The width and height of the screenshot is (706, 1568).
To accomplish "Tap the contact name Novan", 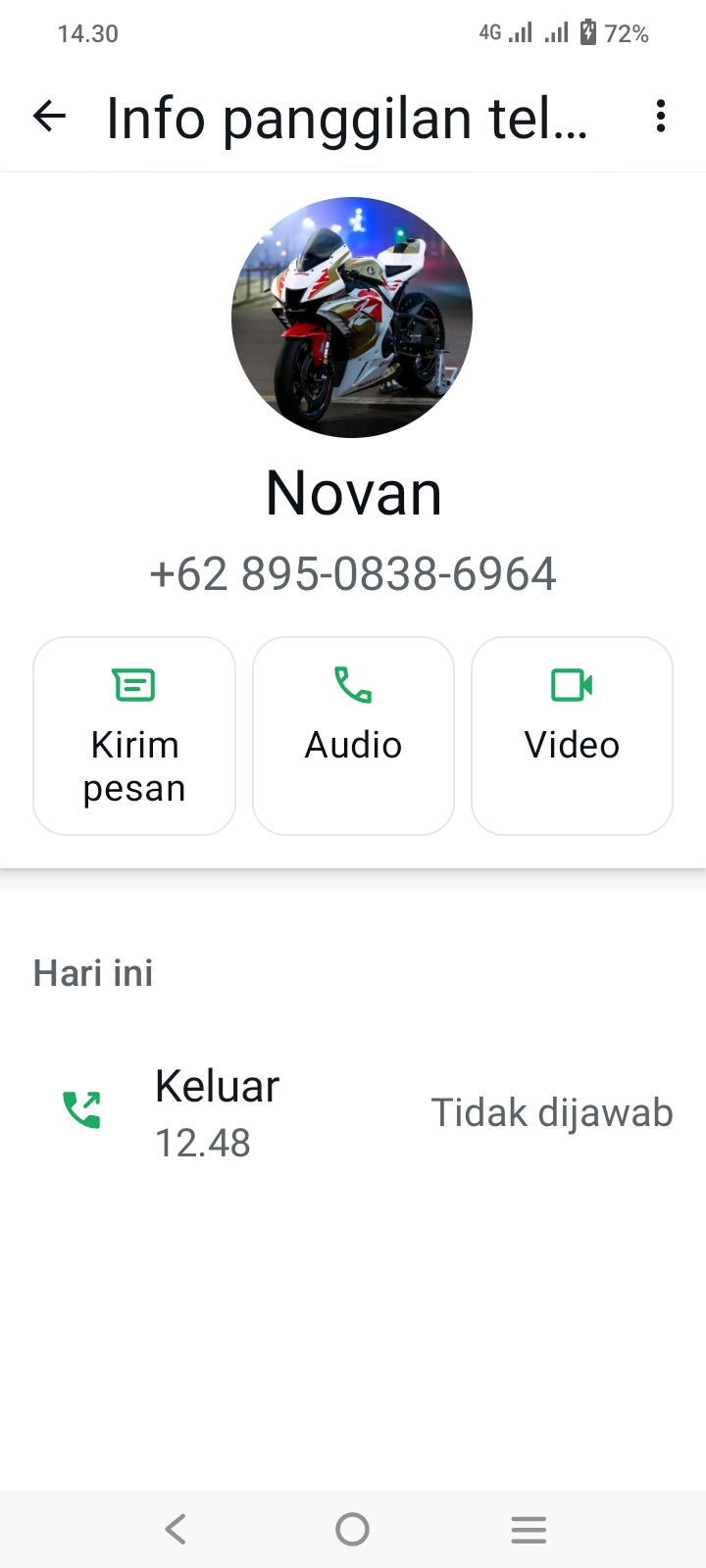I will click(x=353, y=493).
